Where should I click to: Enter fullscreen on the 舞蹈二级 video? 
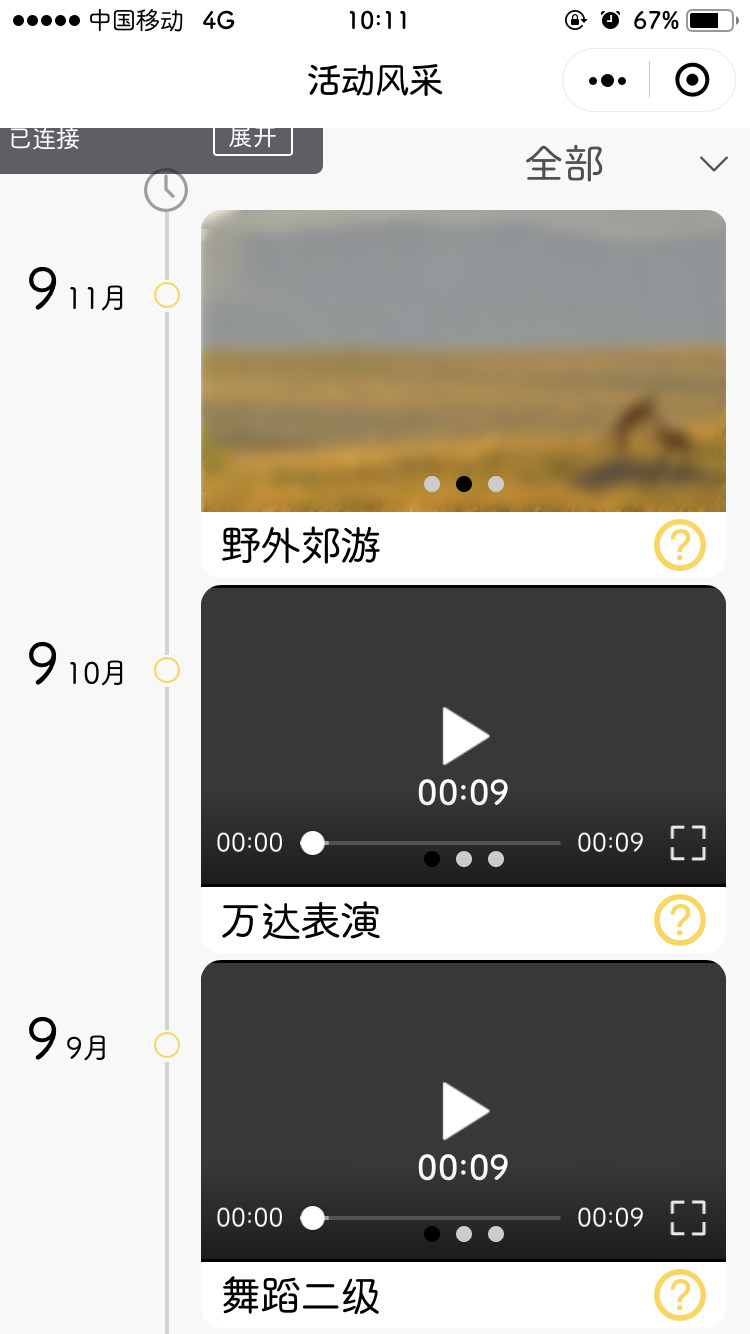point(688,1218)
